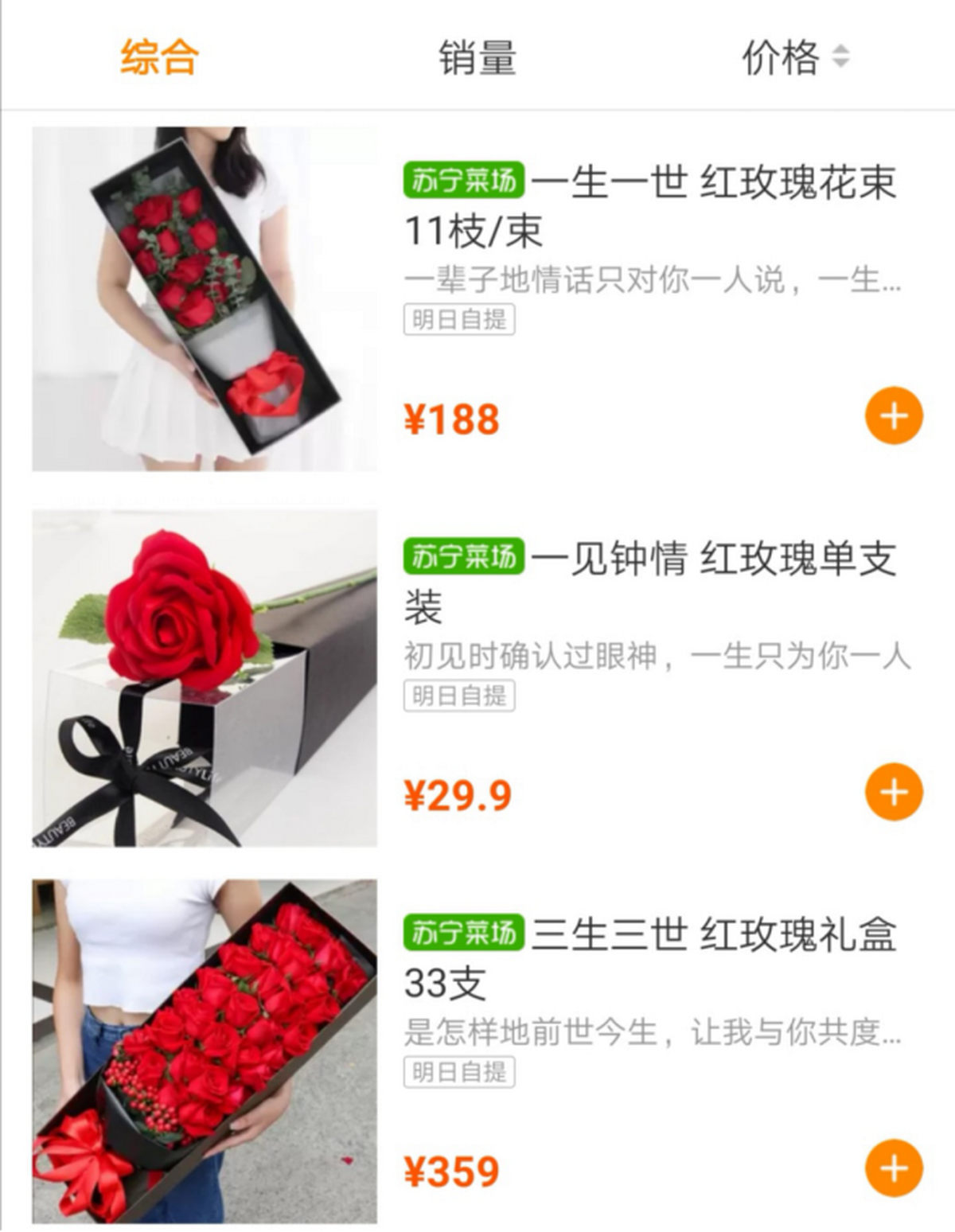Add the ¥188 一生一世 bouquet to cart
This screenshot has width=955, height=1232.
click(894, 415)
